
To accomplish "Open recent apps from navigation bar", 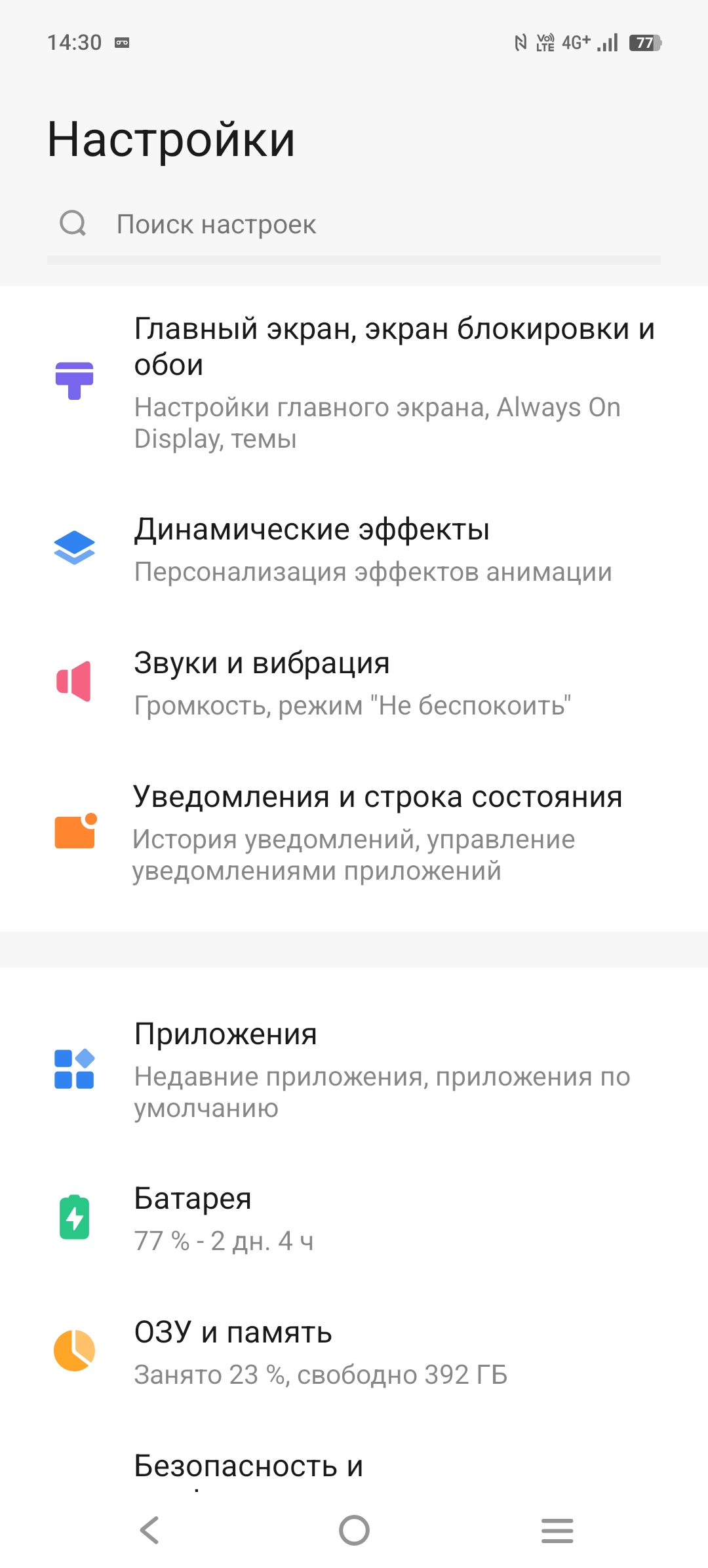I will click(557, 1531).
